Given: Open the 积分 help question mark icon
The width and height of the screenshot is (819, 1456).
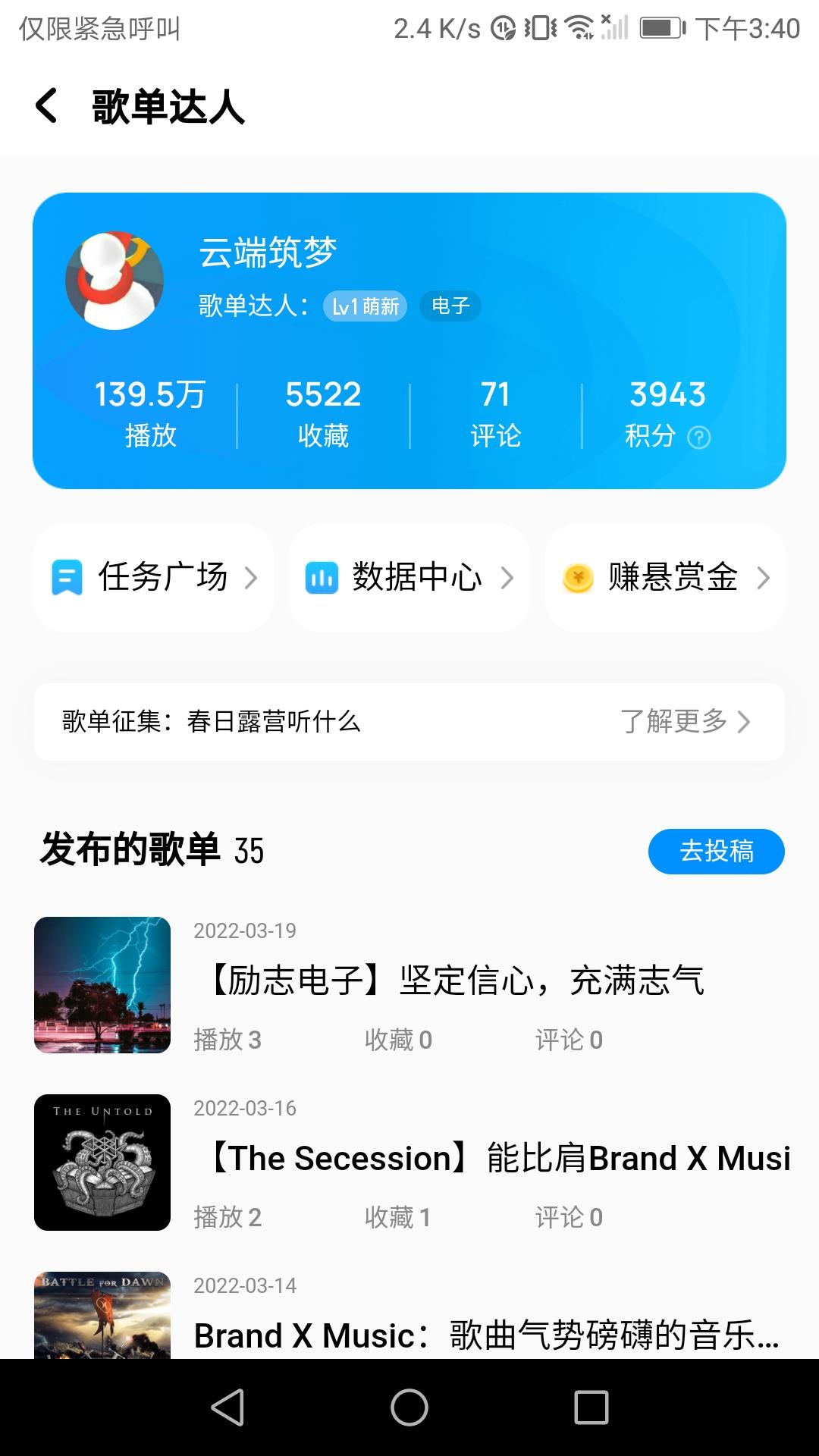Looking at the screenshot, I should 700,436.
